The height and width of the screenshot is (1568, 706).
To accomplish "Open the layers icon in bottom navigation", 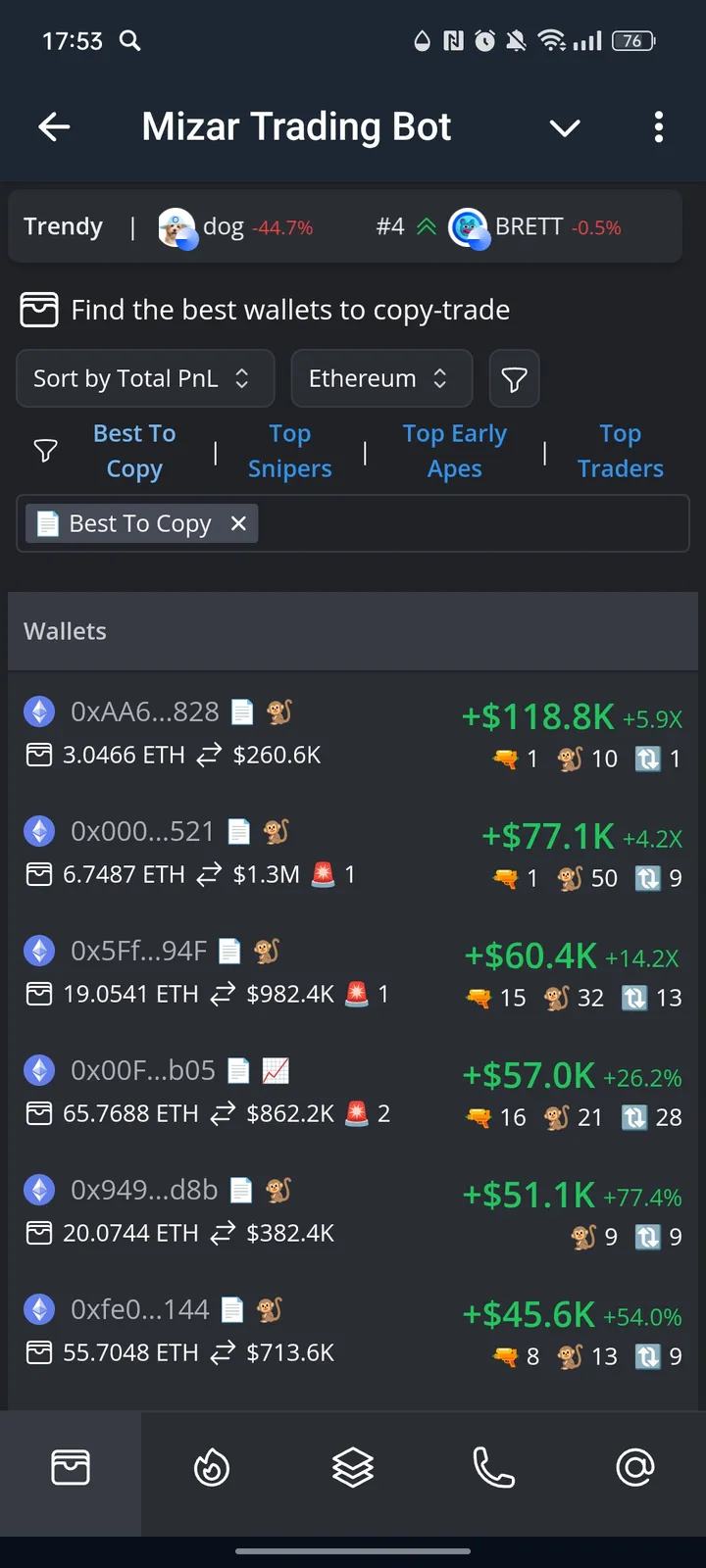I will click(352, 1467).
